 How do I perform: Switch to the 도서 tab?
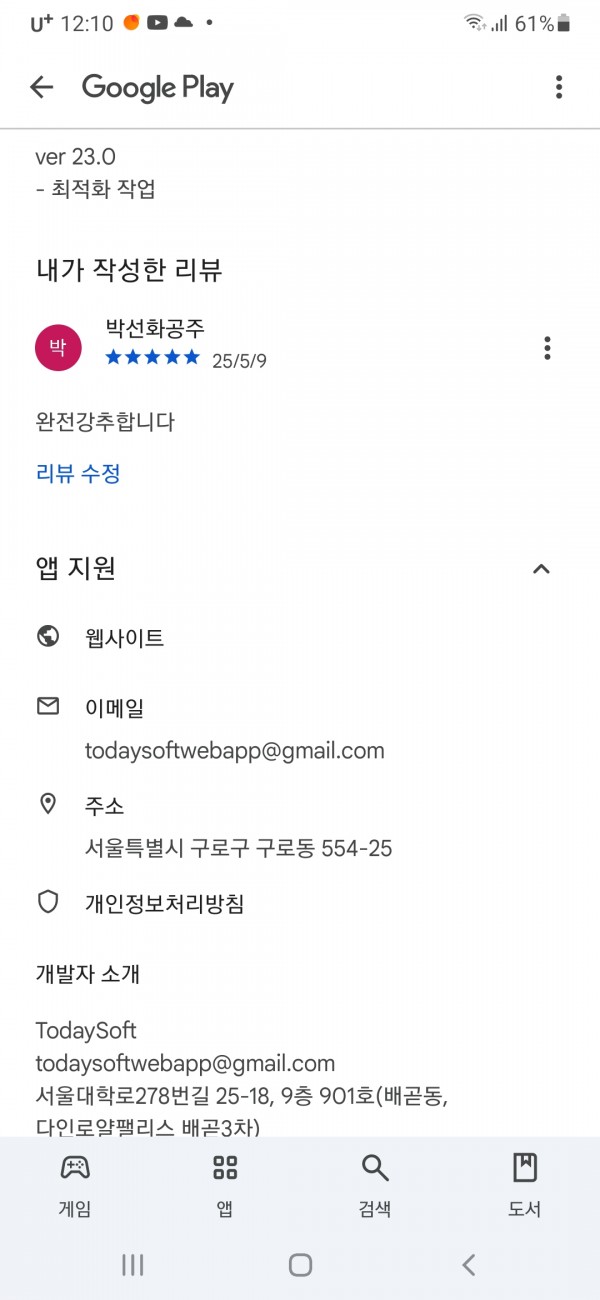point(525,1186)
